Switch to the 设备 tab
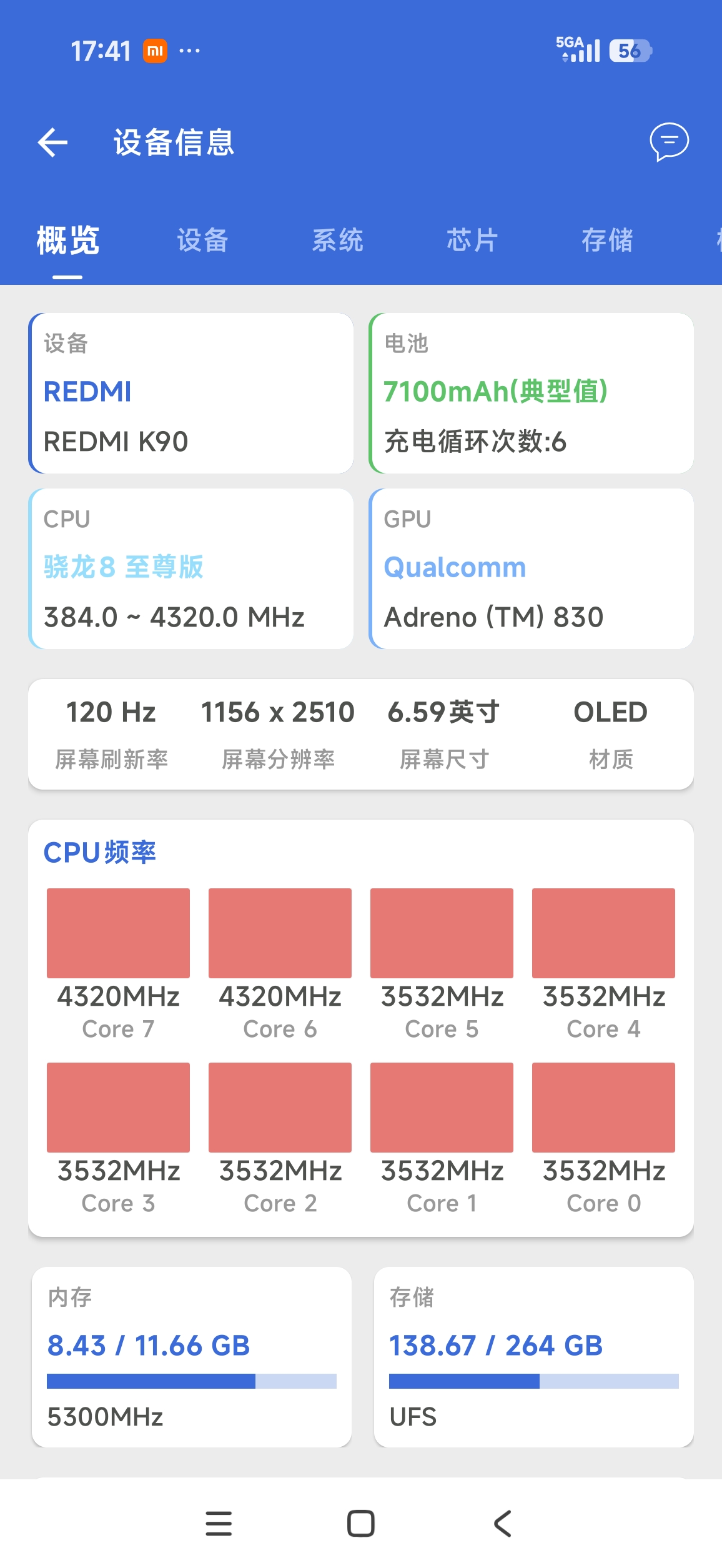 [202, 241]
